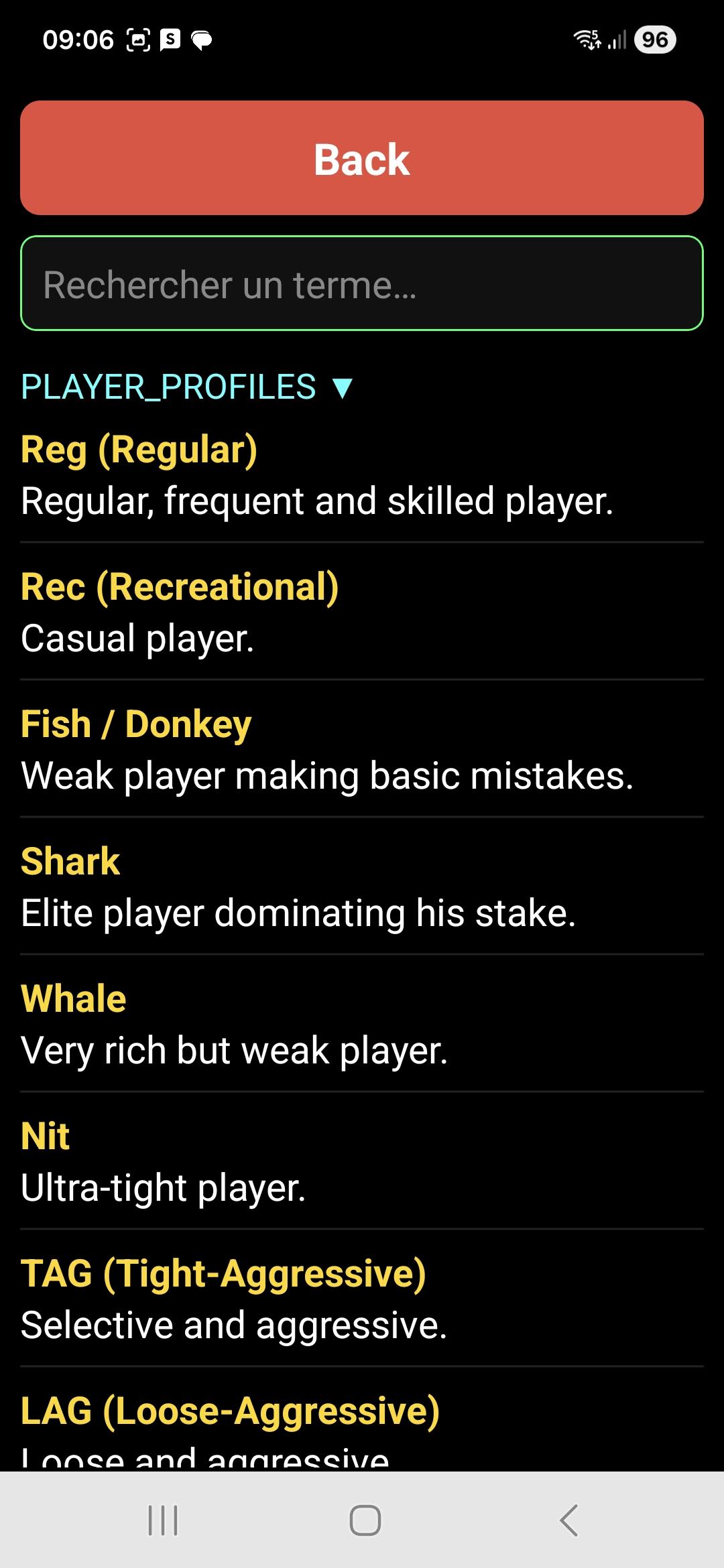724x1568 pixels.
Task: Open recent apps from the navigation bar
Action: 163,1520
